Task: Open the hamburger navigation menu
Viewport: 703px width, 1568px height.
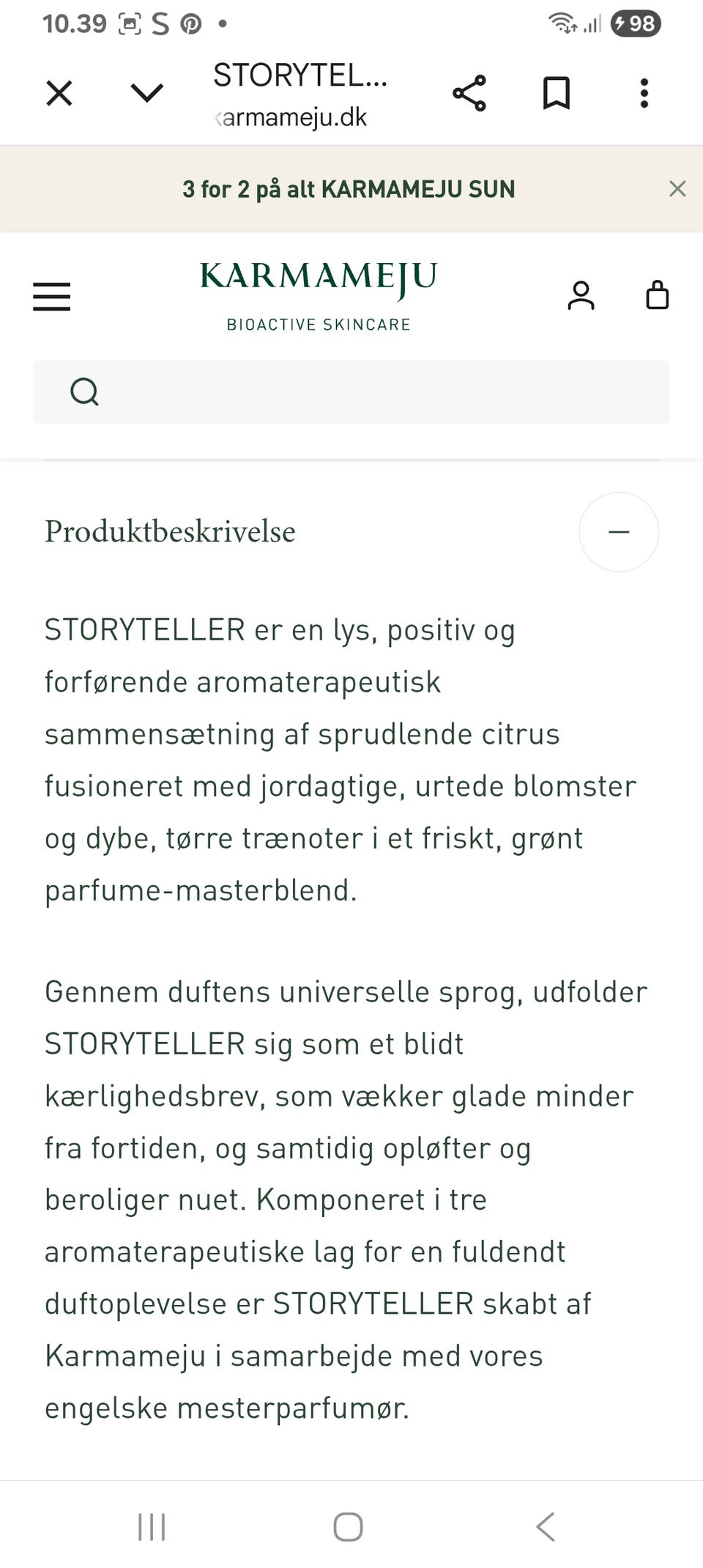Action: [52, 296]
